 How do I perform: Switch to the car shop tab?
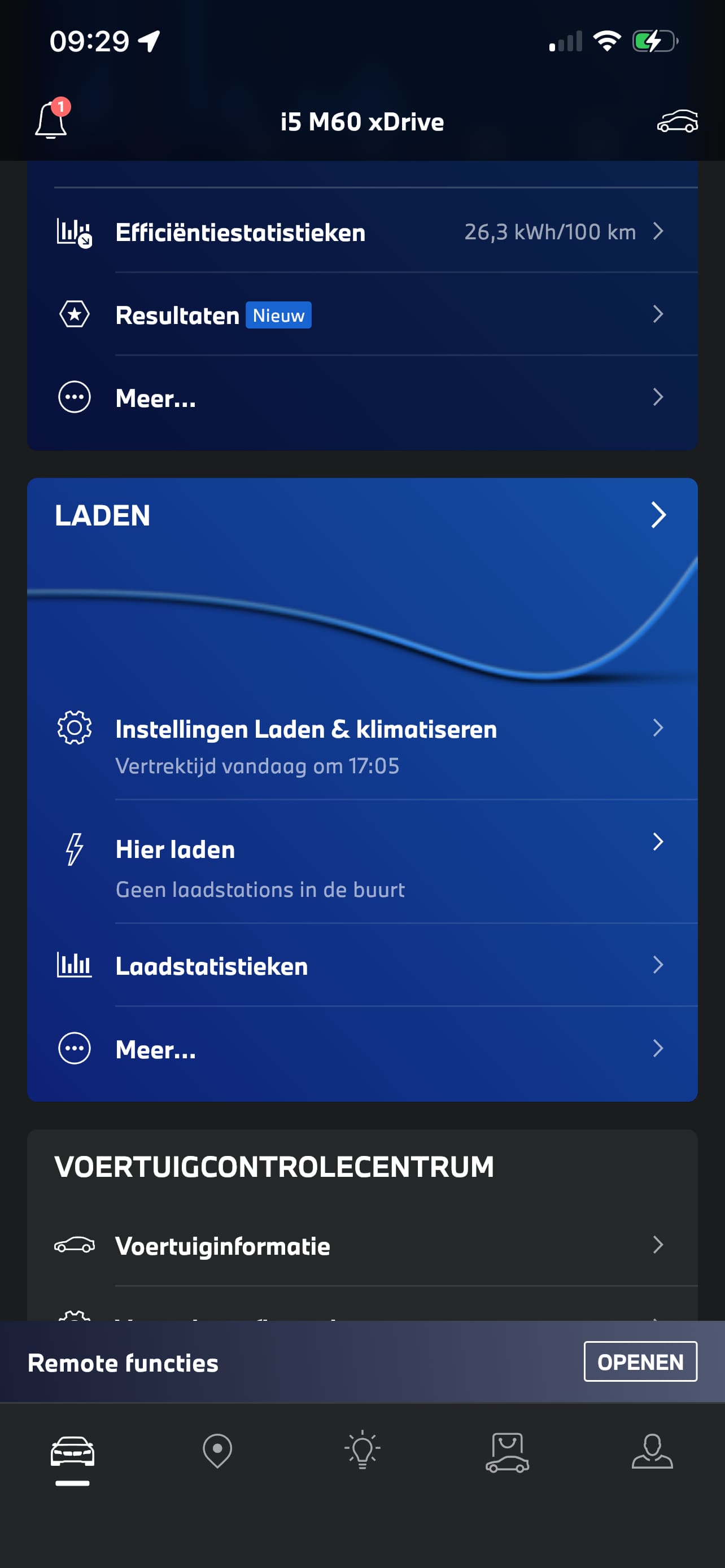[x=507, y=1451]
